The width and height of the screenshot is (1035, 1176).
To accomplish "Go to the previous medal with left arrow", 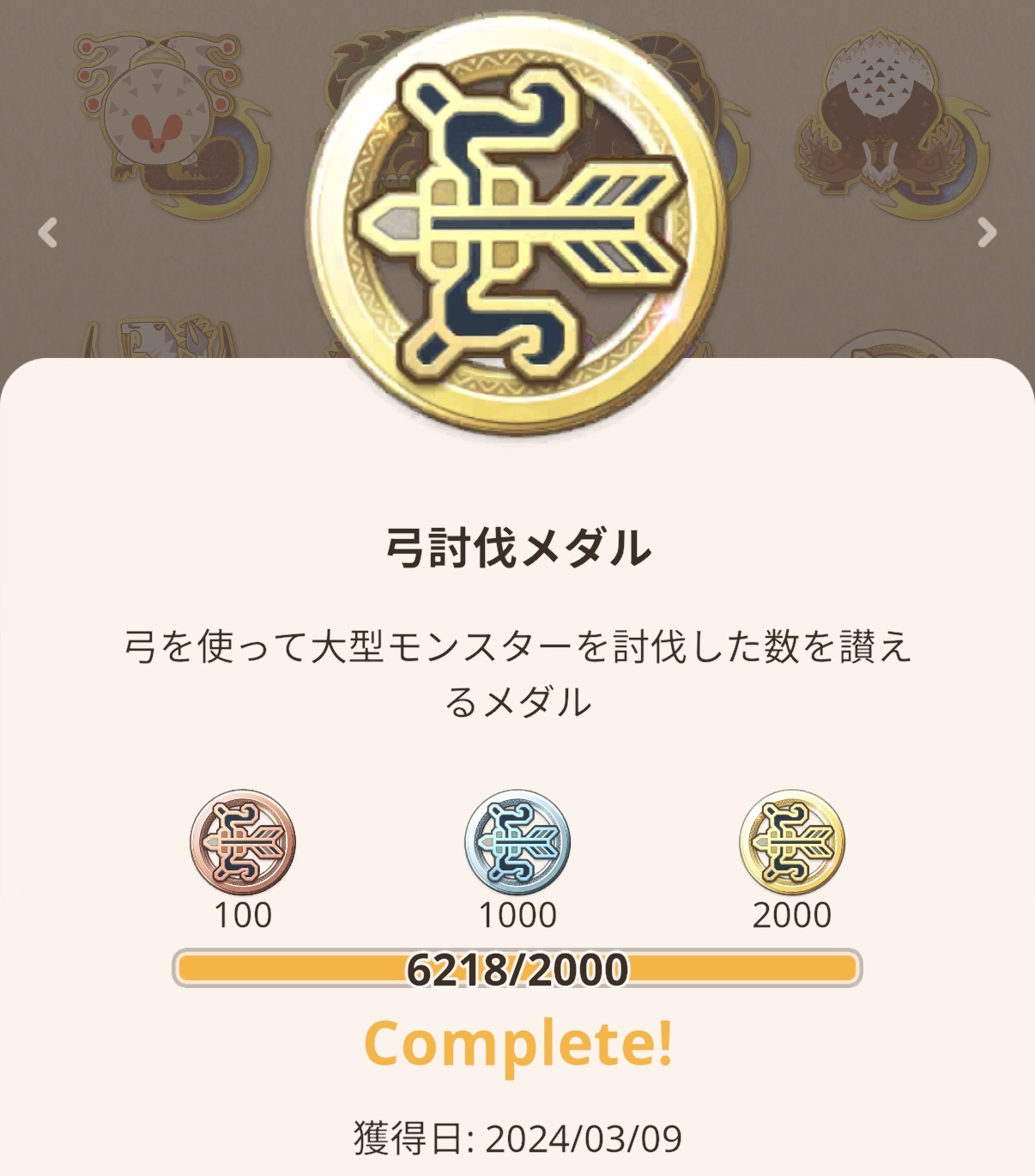I will pos(48,233).
